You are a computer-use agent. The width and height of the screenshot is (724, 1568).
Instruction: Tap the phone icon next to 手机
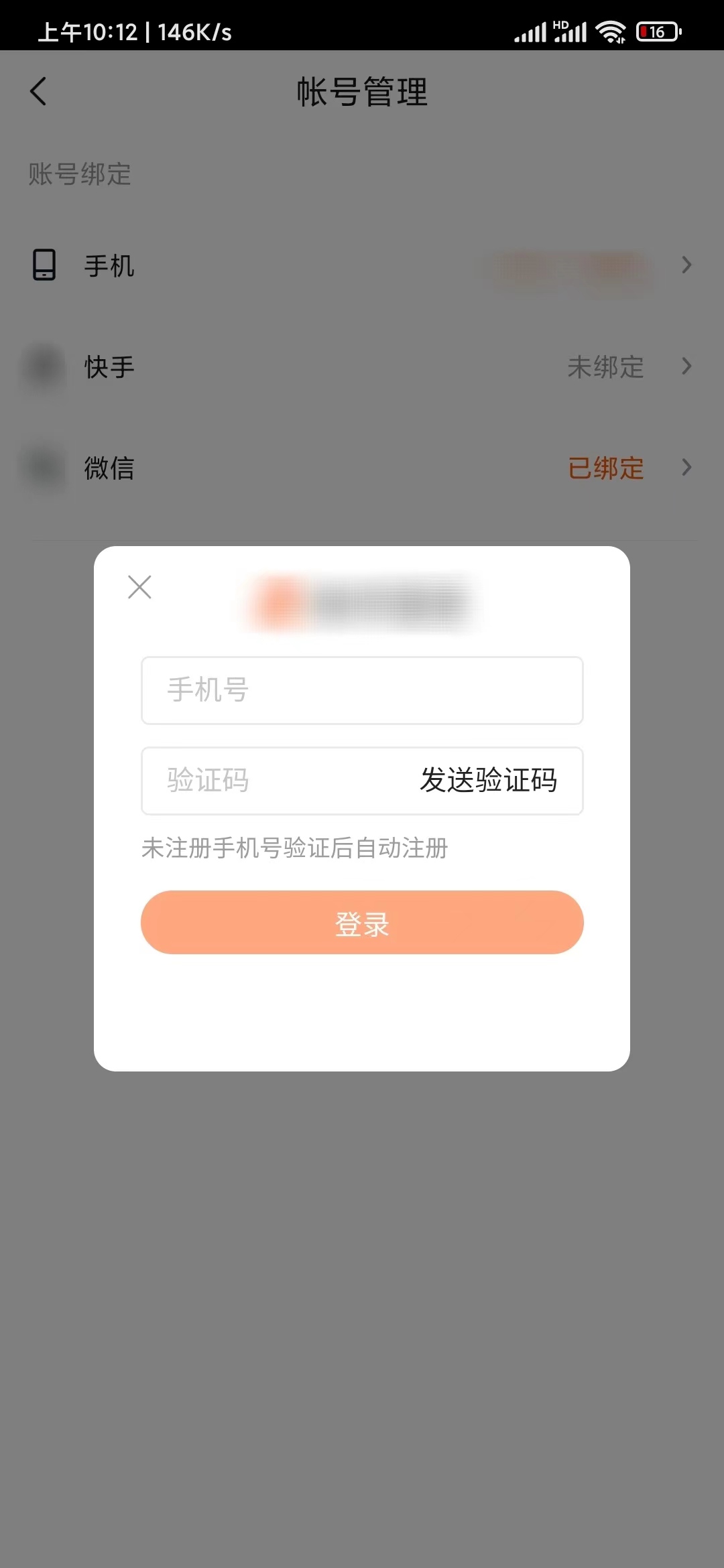pyautogui.click(x=44, y=266)
